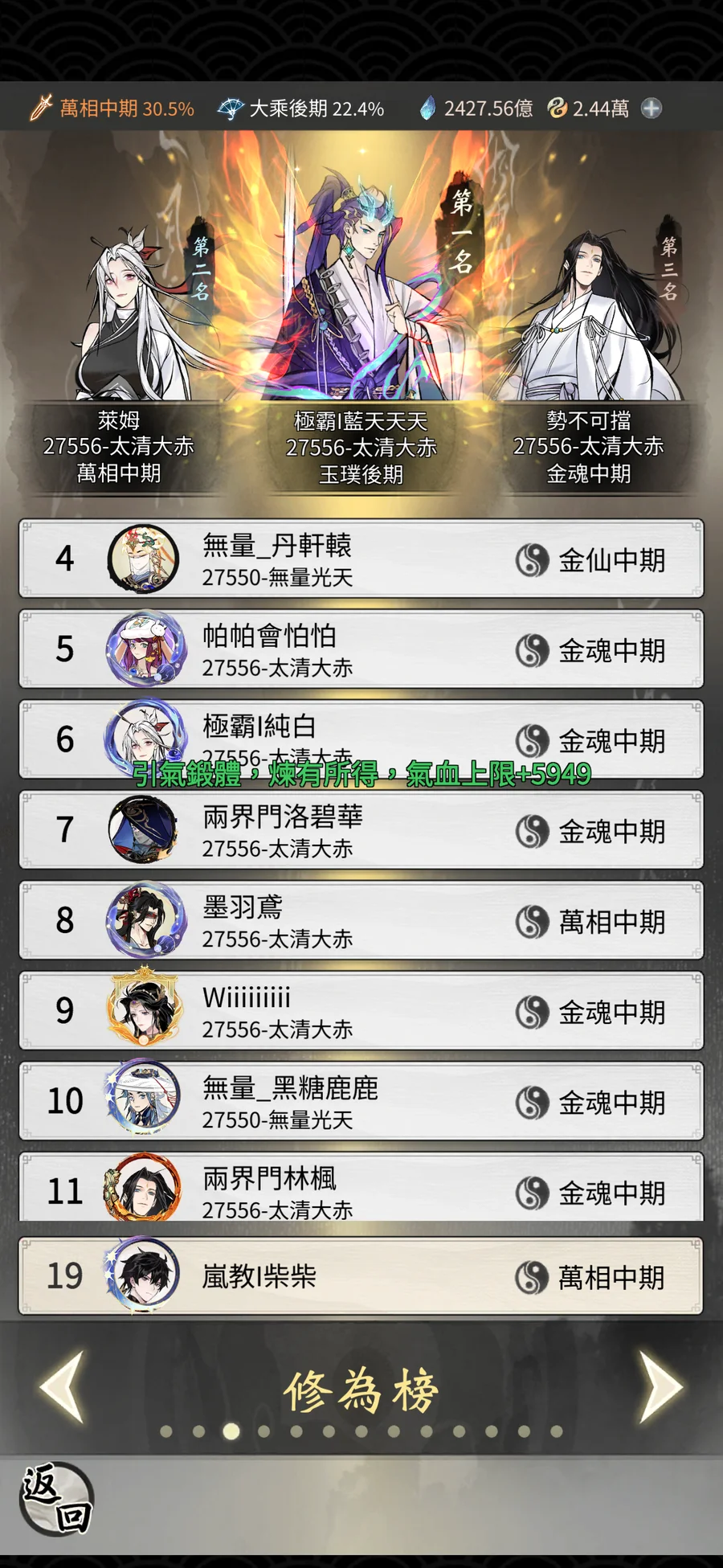This screenshot has height=1568, width=723.
Task: Select rank 6 row 極霸I純白
Action: coord(361,738)
